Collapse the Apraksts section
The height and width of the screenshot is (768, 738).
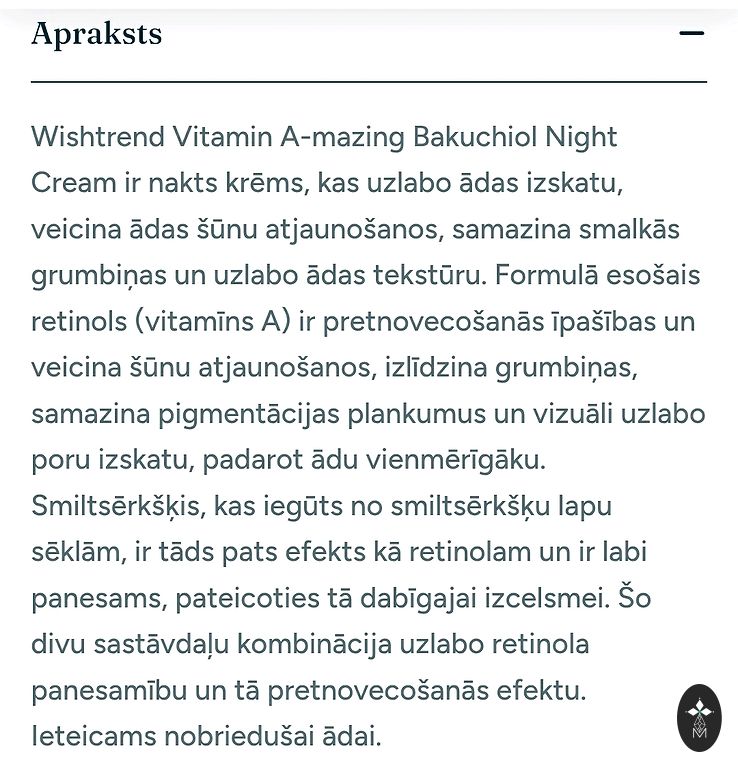point(691,34)
